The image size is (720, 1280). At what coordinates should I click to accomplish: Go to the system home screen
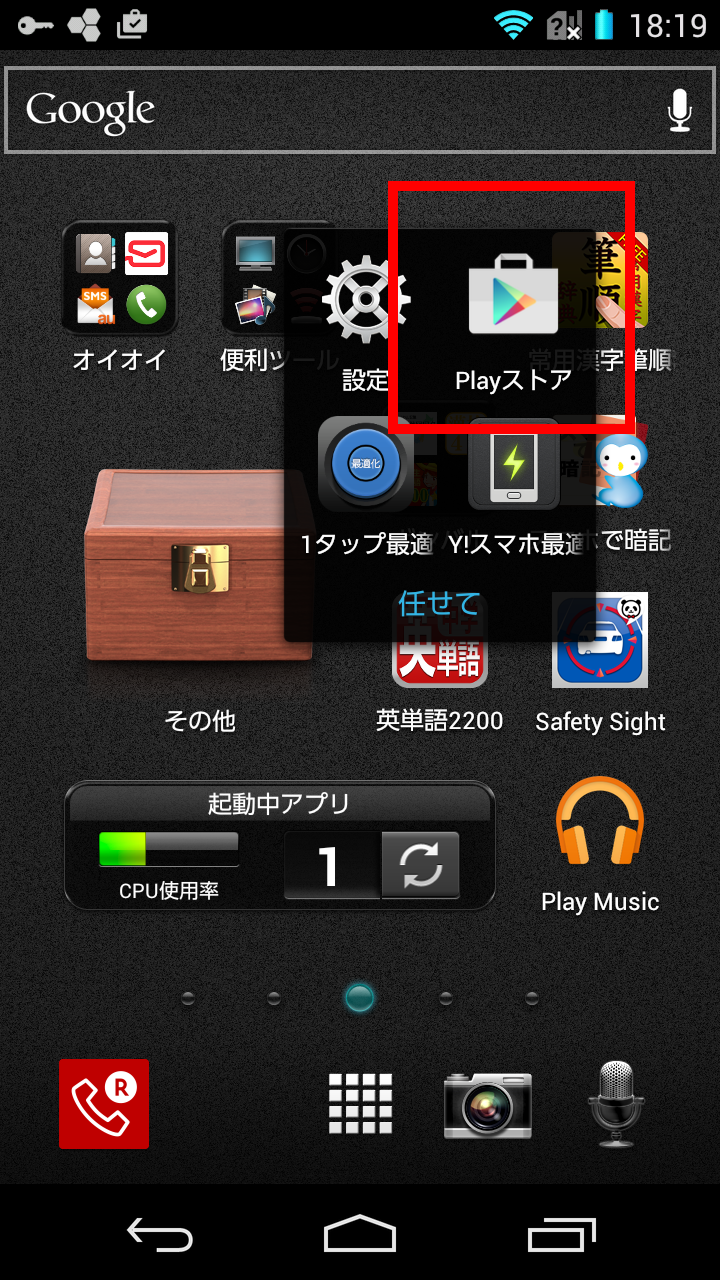click(x=360, y=1234)
